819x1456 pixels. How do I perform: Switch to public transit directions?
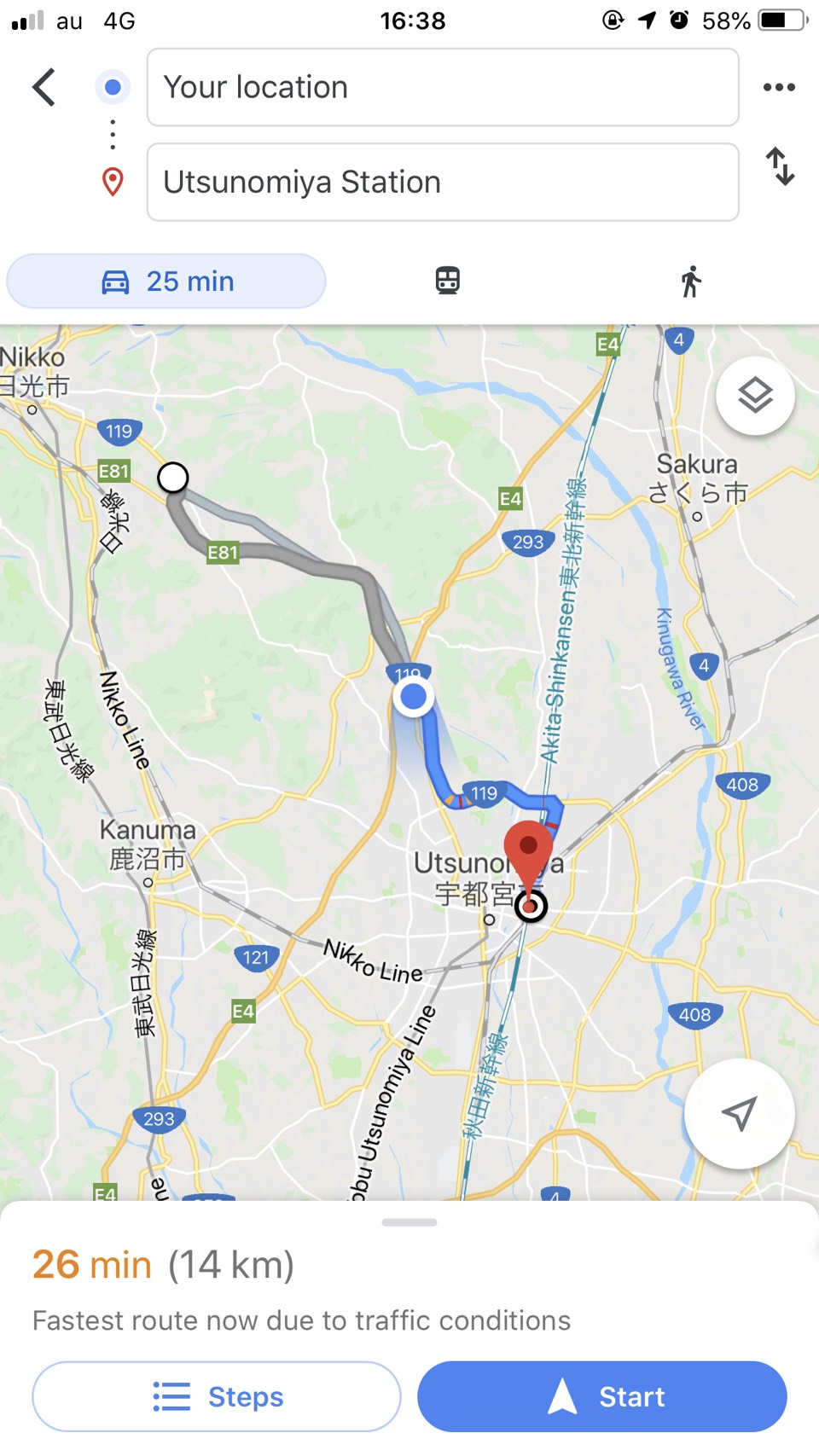tap(448, 281)
